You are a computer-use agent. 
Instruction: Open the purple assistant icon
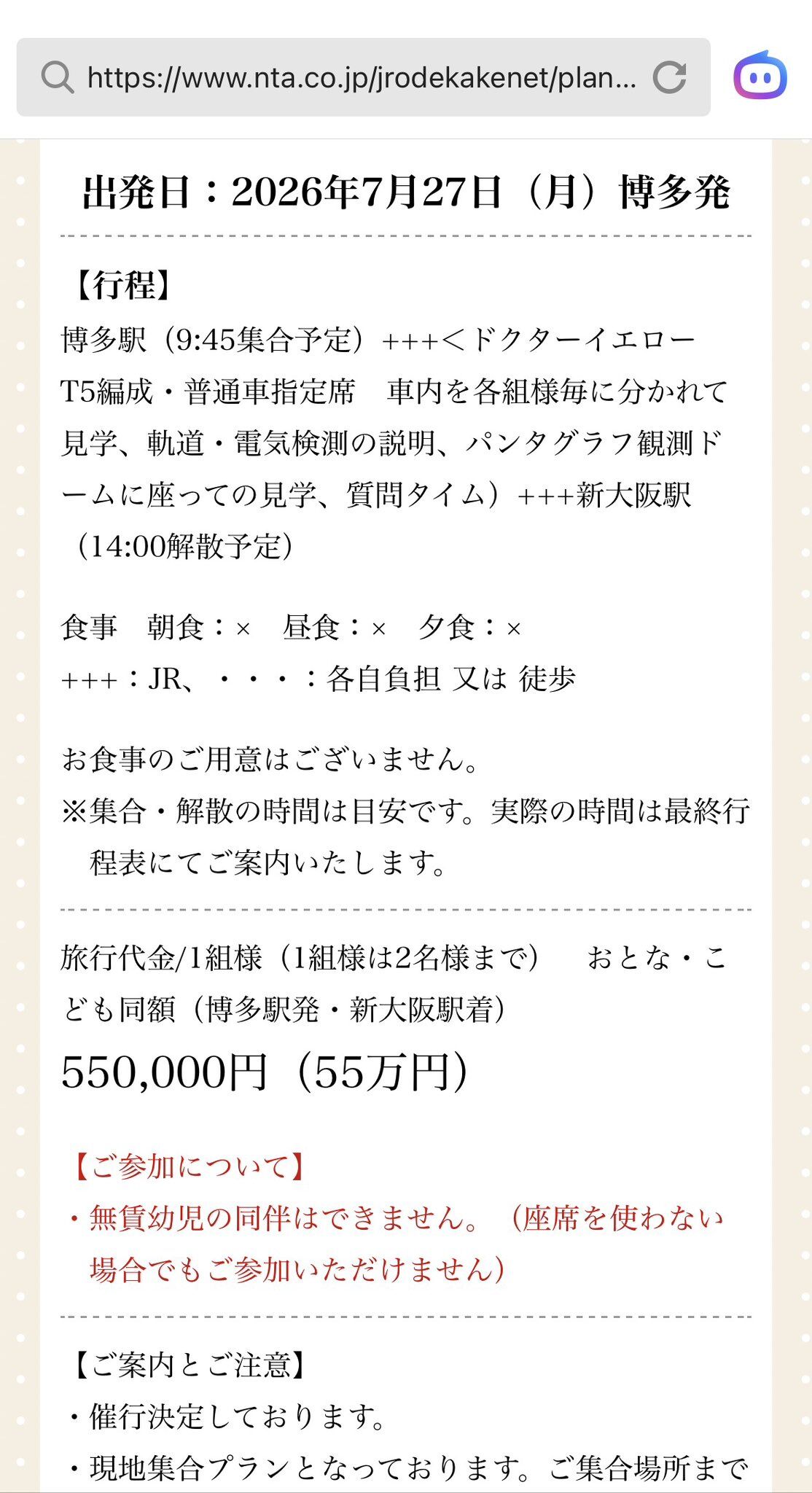point(760,75)
